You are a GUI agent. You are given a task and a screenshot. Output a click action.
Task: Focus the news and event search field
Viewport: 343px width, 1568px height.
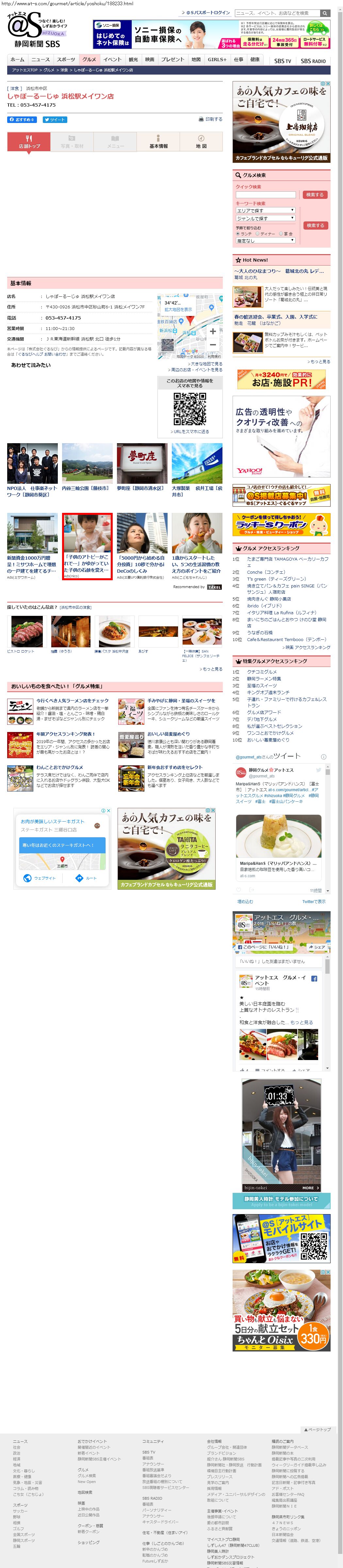(276, 13)
